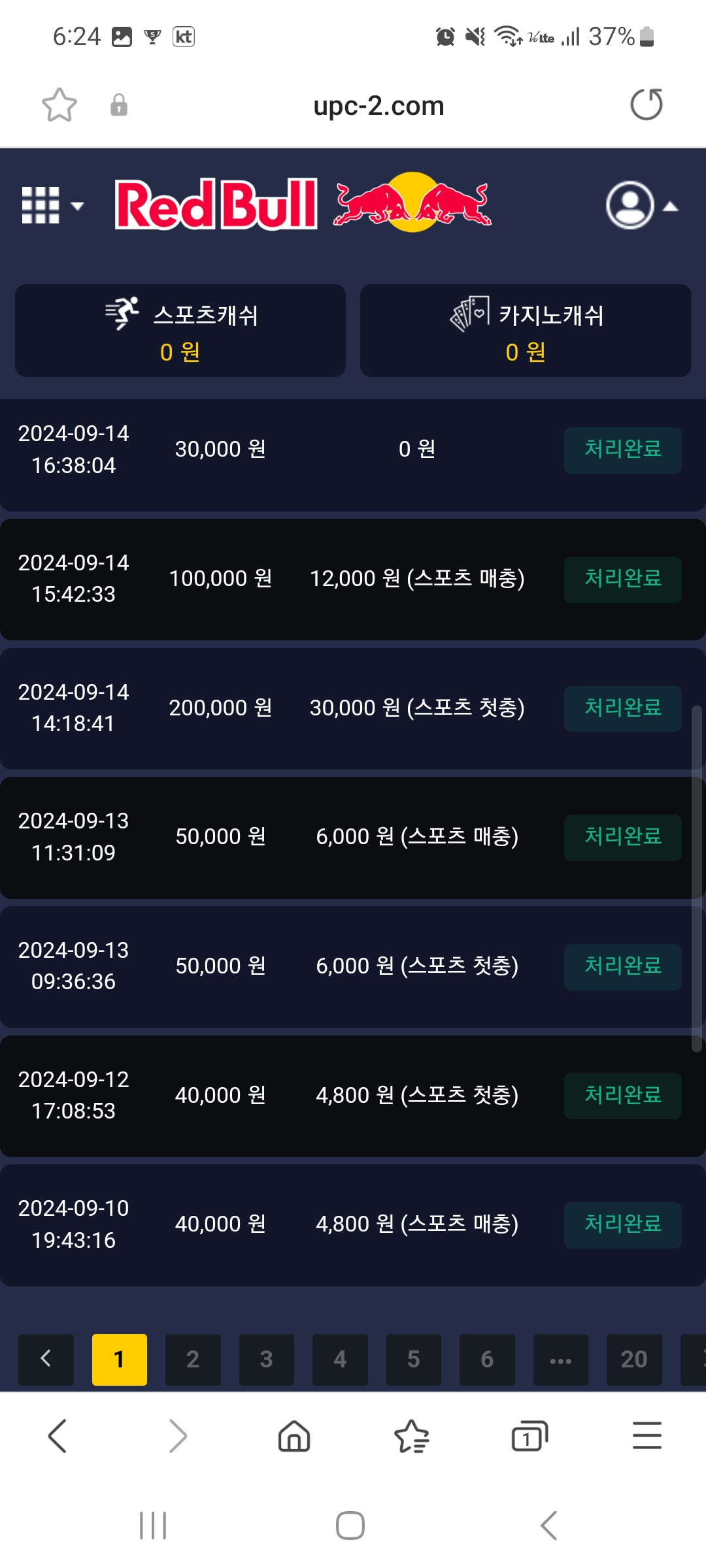The width and height of the screenshot is (706, 1568).
Task: Select page 4 in pagination
Action: click(x=340, y=1360)
